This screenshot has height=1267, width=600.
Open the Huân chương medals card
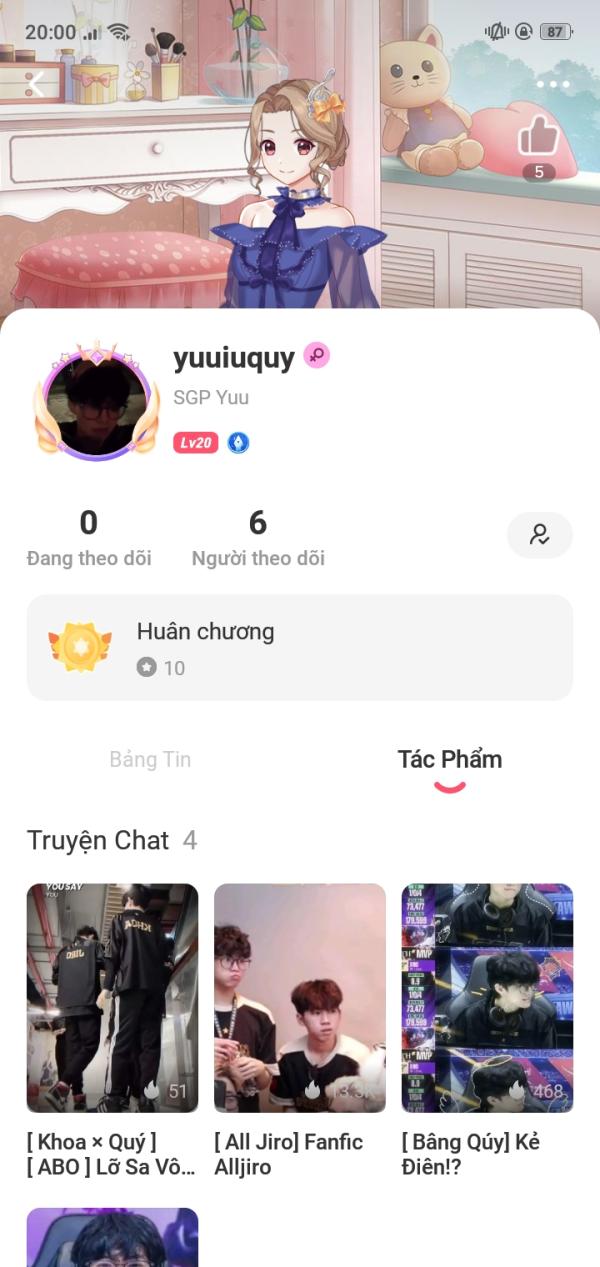[x=299, y=647]
